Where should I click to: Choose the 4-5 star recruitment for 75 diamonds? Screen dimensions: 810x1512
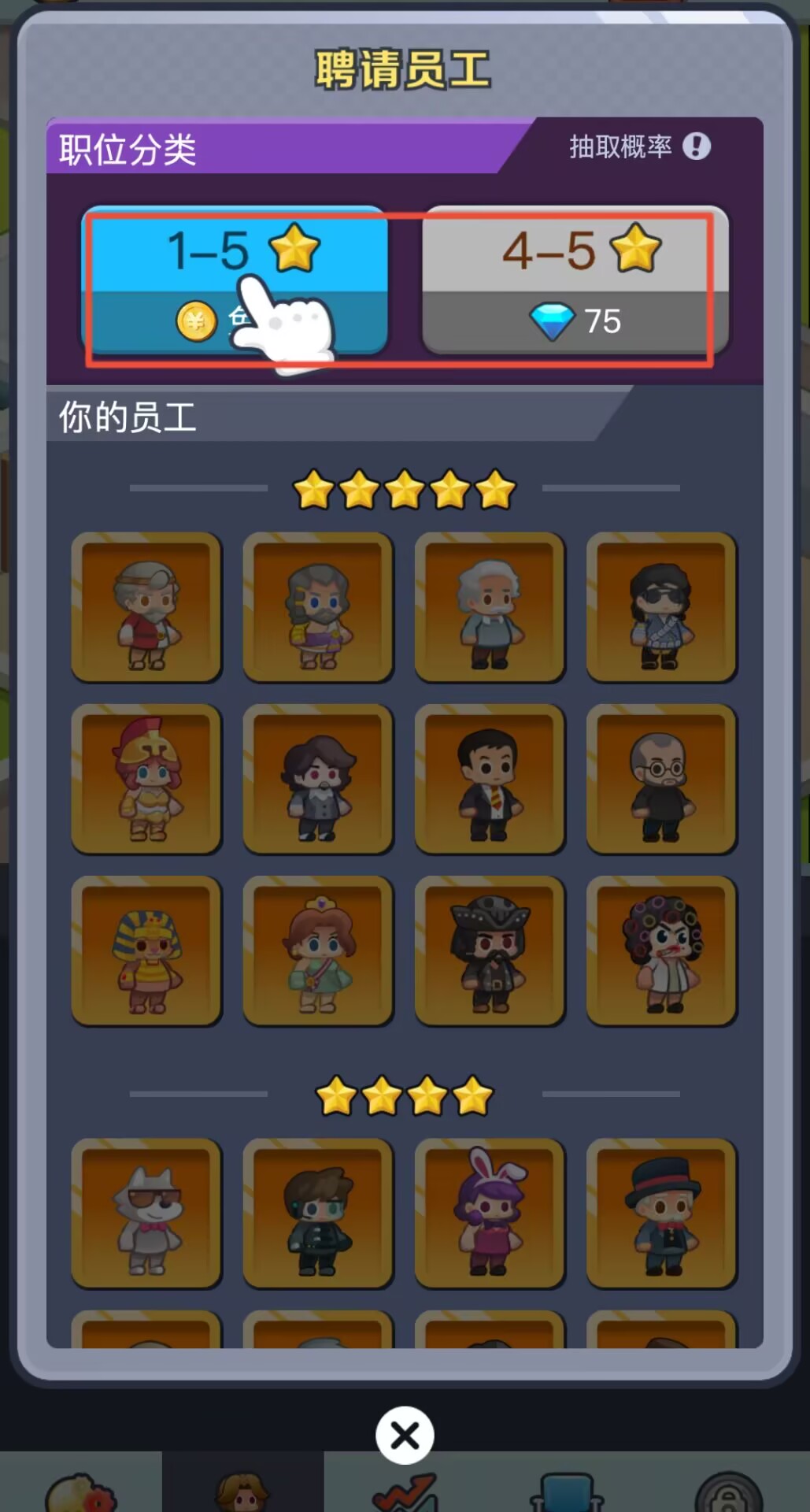pos(575,280)
